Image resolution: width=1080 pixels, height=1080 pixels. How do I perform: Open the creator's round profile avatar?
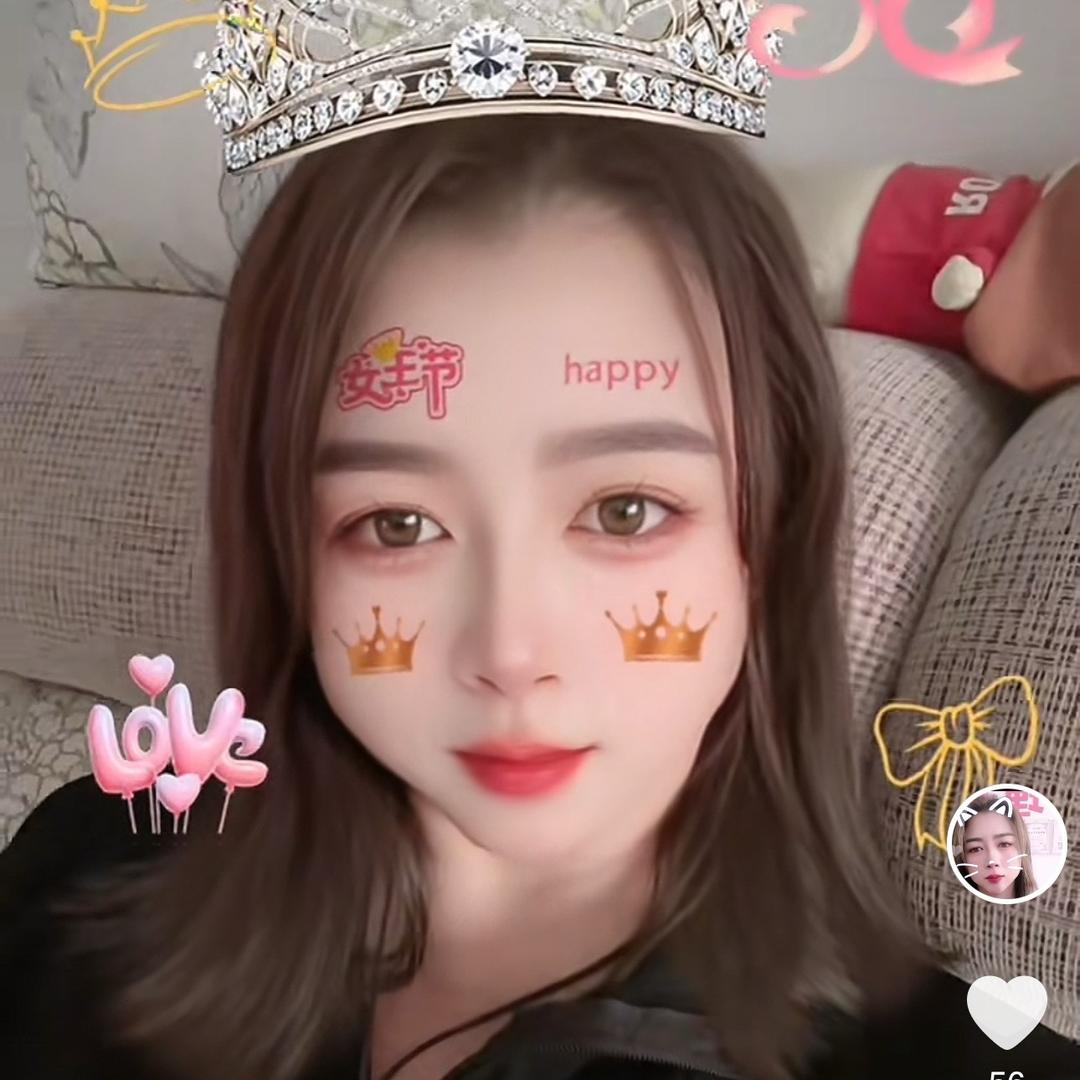[x=1006, y=843]
